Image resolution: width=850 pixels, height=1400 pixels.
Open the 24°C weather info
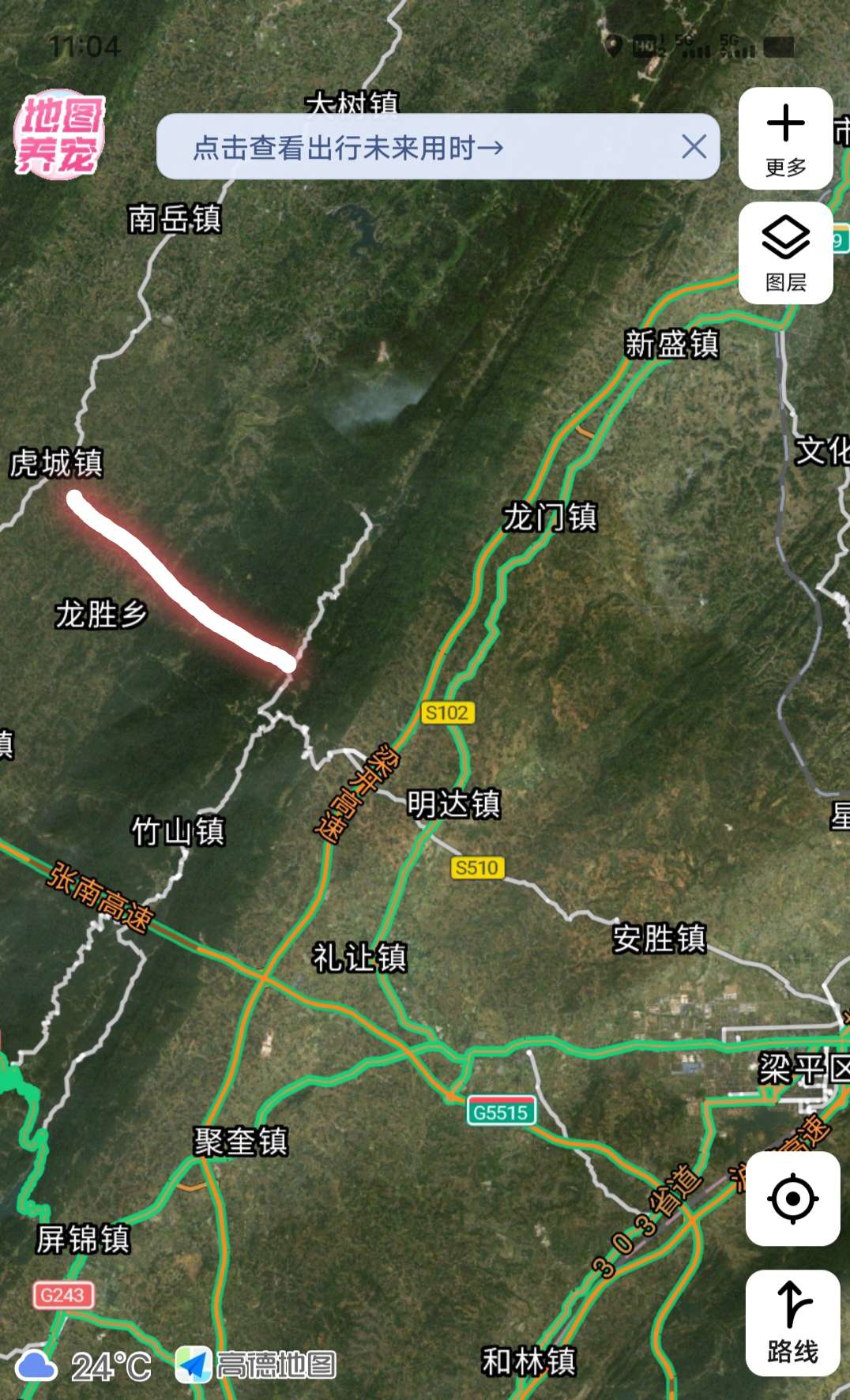[85, 1366]
